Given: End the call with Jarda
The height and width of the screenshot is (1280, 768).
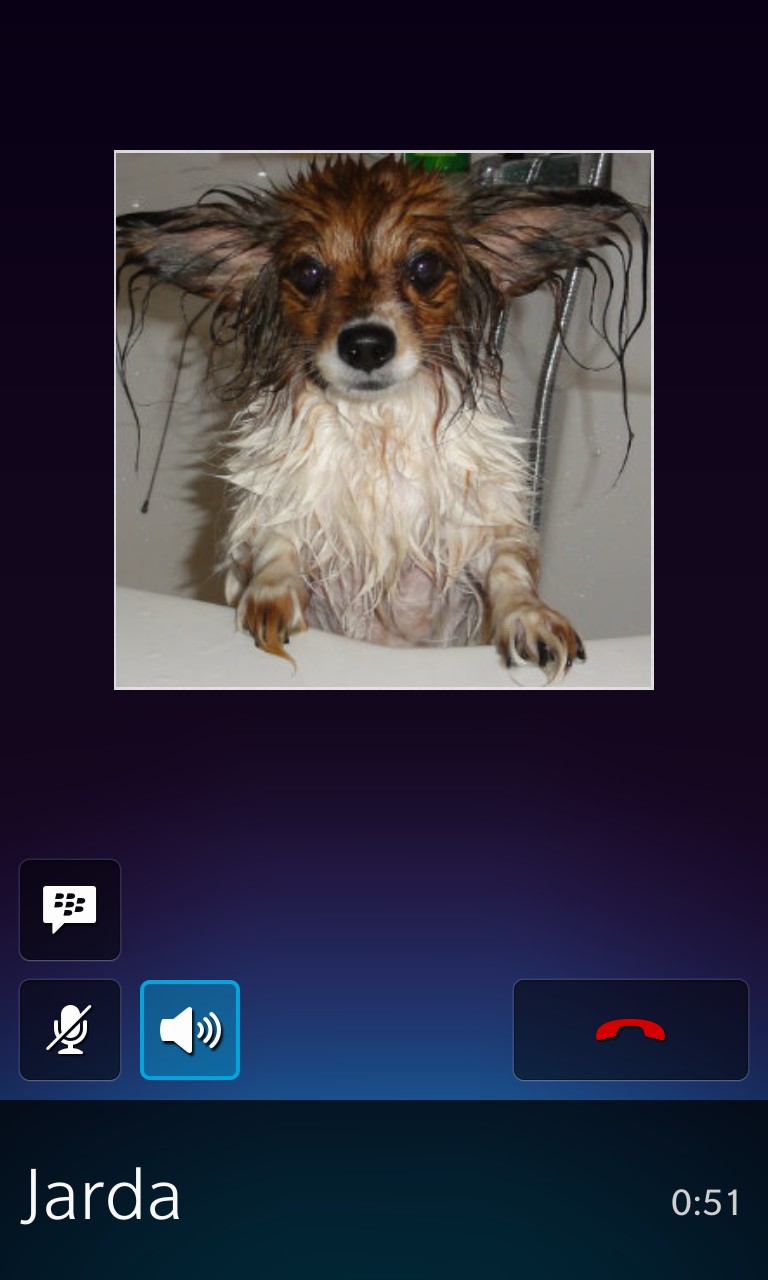Looking at the screenshot, I should (x=631, y=1030).
